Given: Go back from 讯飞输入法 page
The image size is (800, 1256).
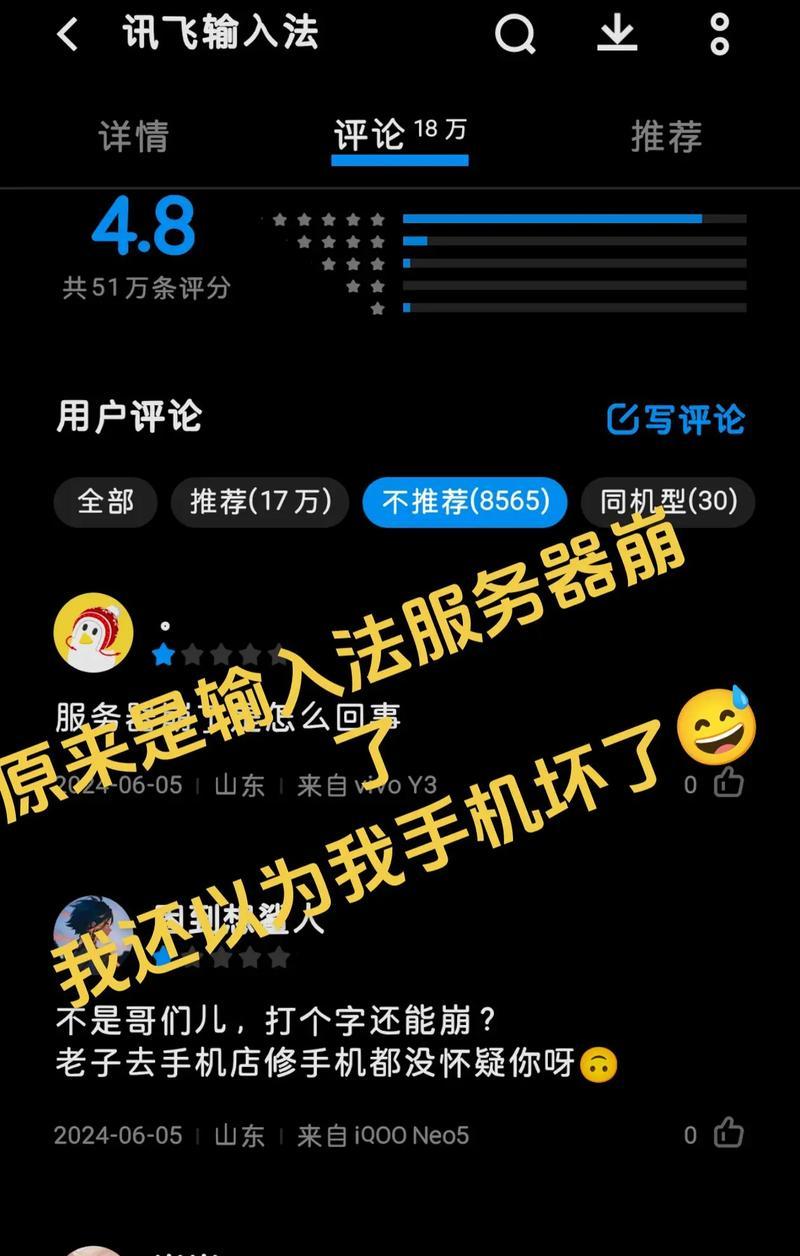Looking at the screenshot, I should click(67, 35).
